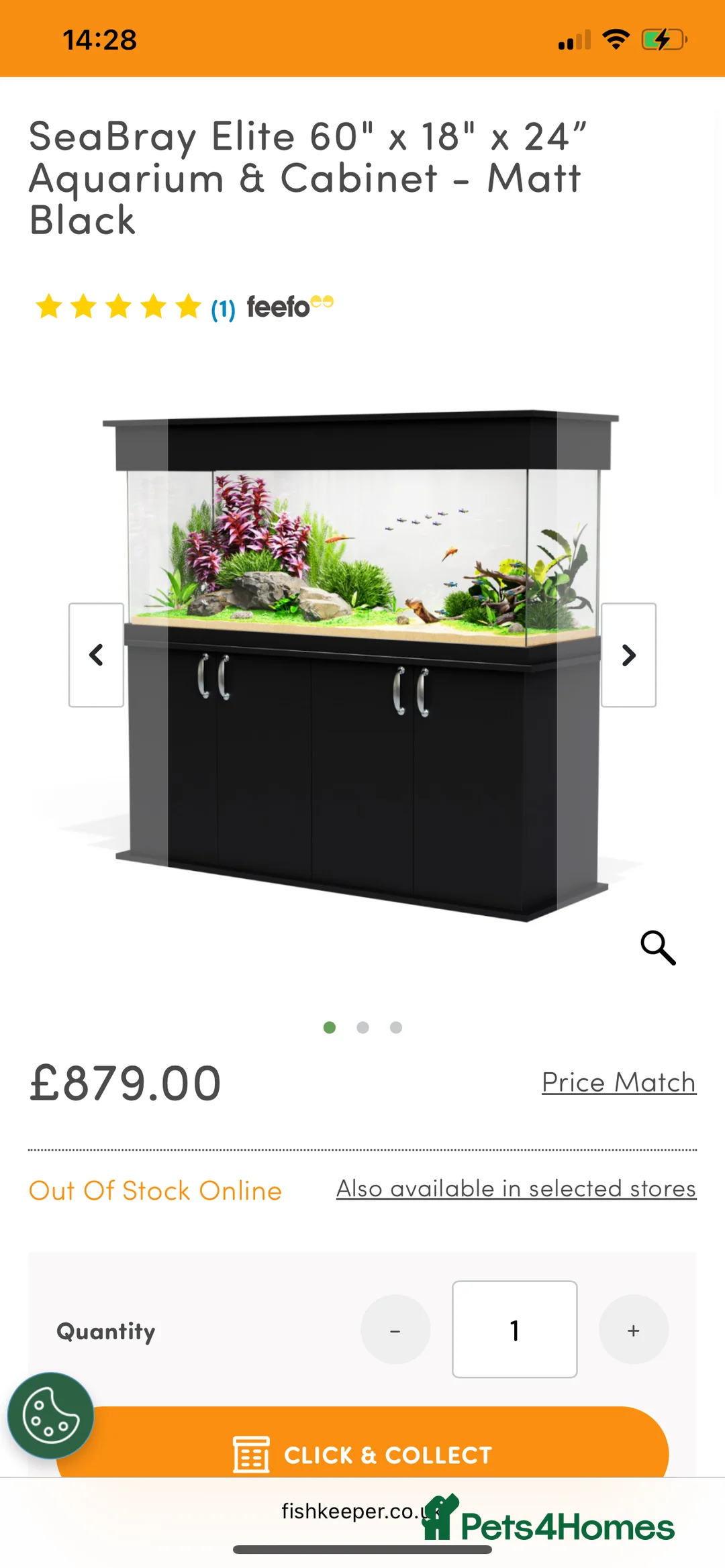Open Also available in selected stores

tap(516, 1188)
